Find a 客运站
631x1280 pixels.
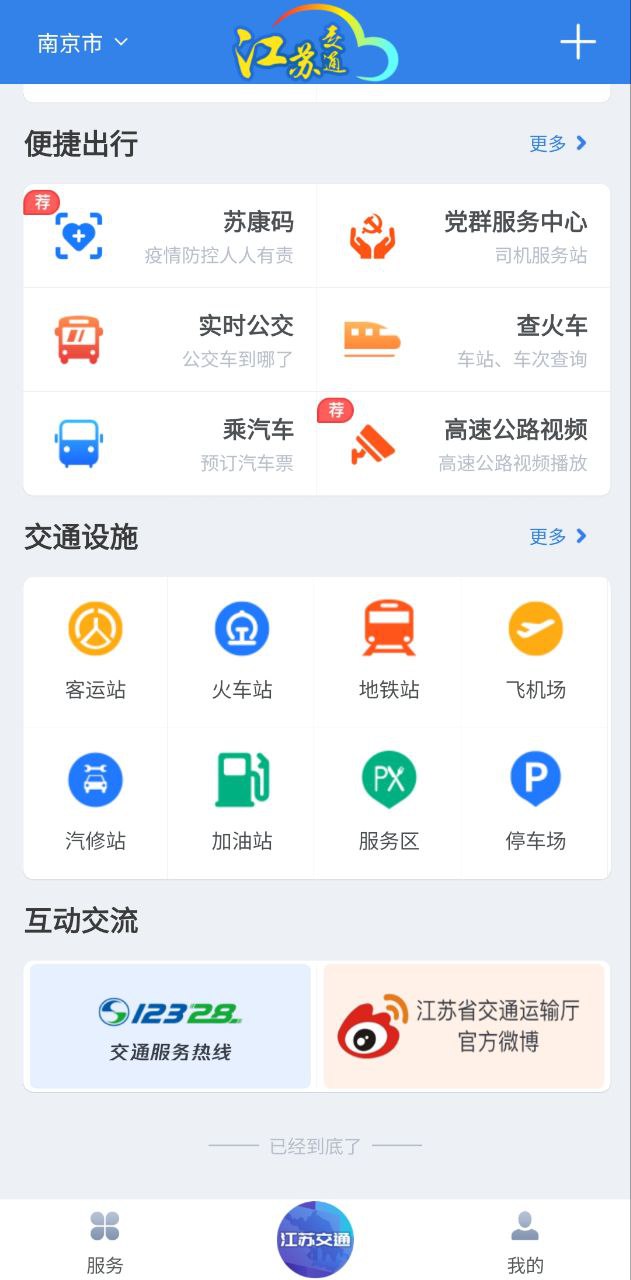click(x=95, y=651)
